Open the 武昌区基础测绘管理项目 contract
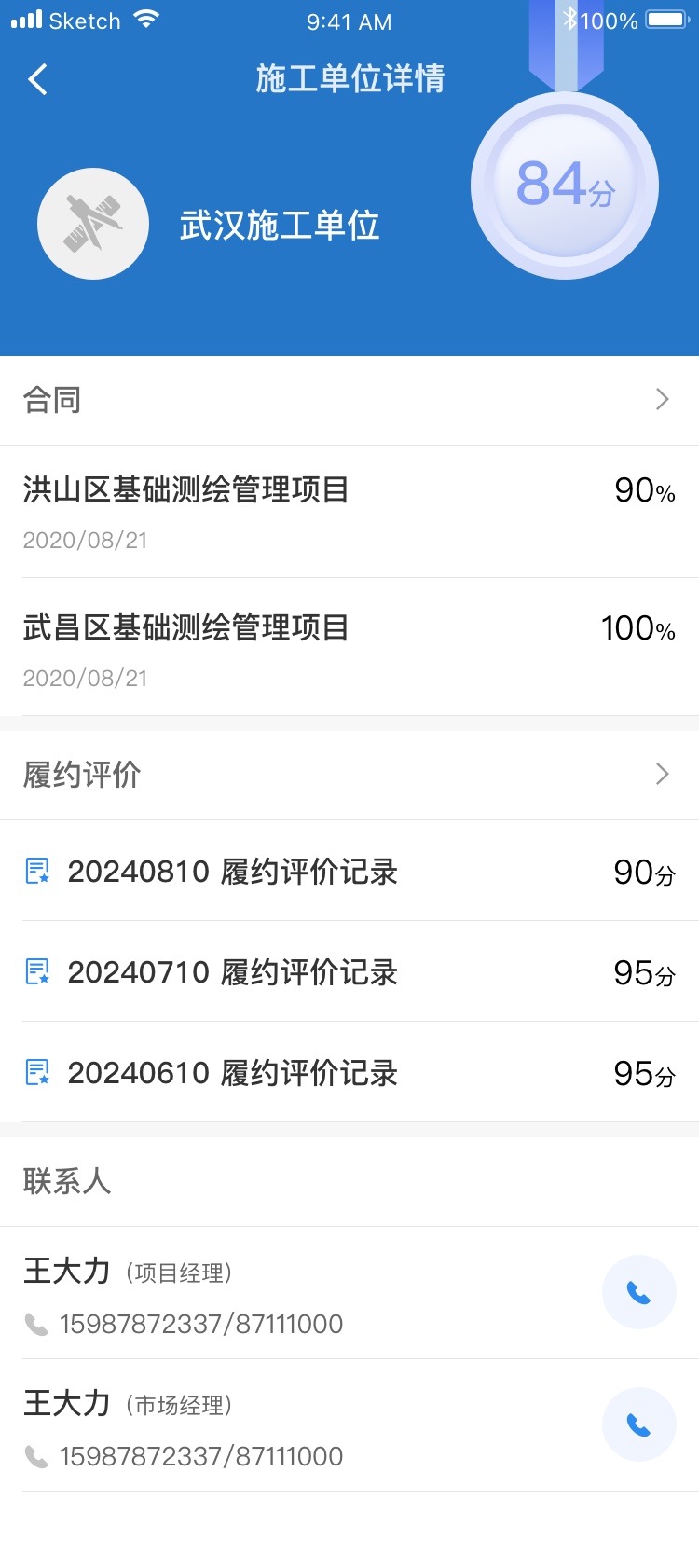 [349, 647]
